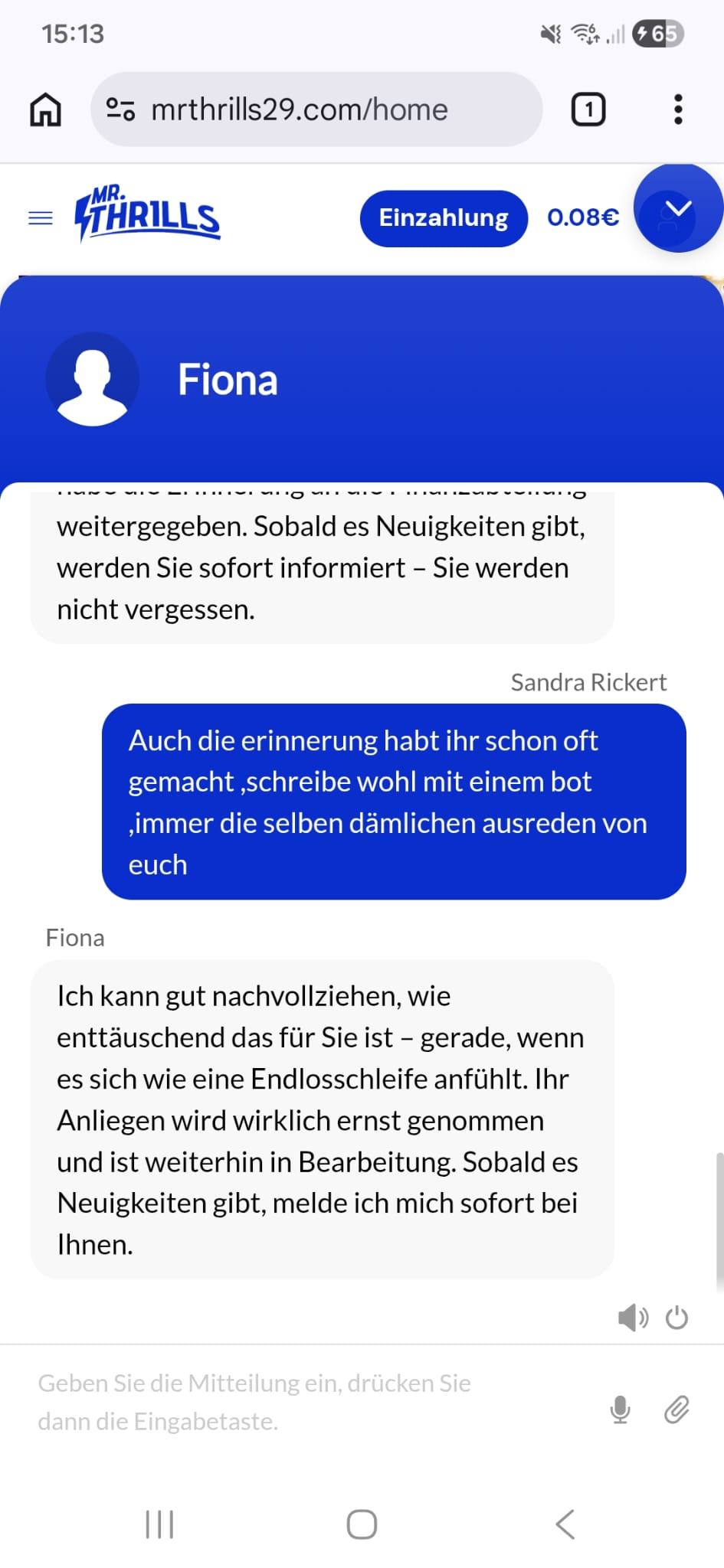End the chat with the power icon
The height and width of the screenshot is (1568, 724).
676,1318
